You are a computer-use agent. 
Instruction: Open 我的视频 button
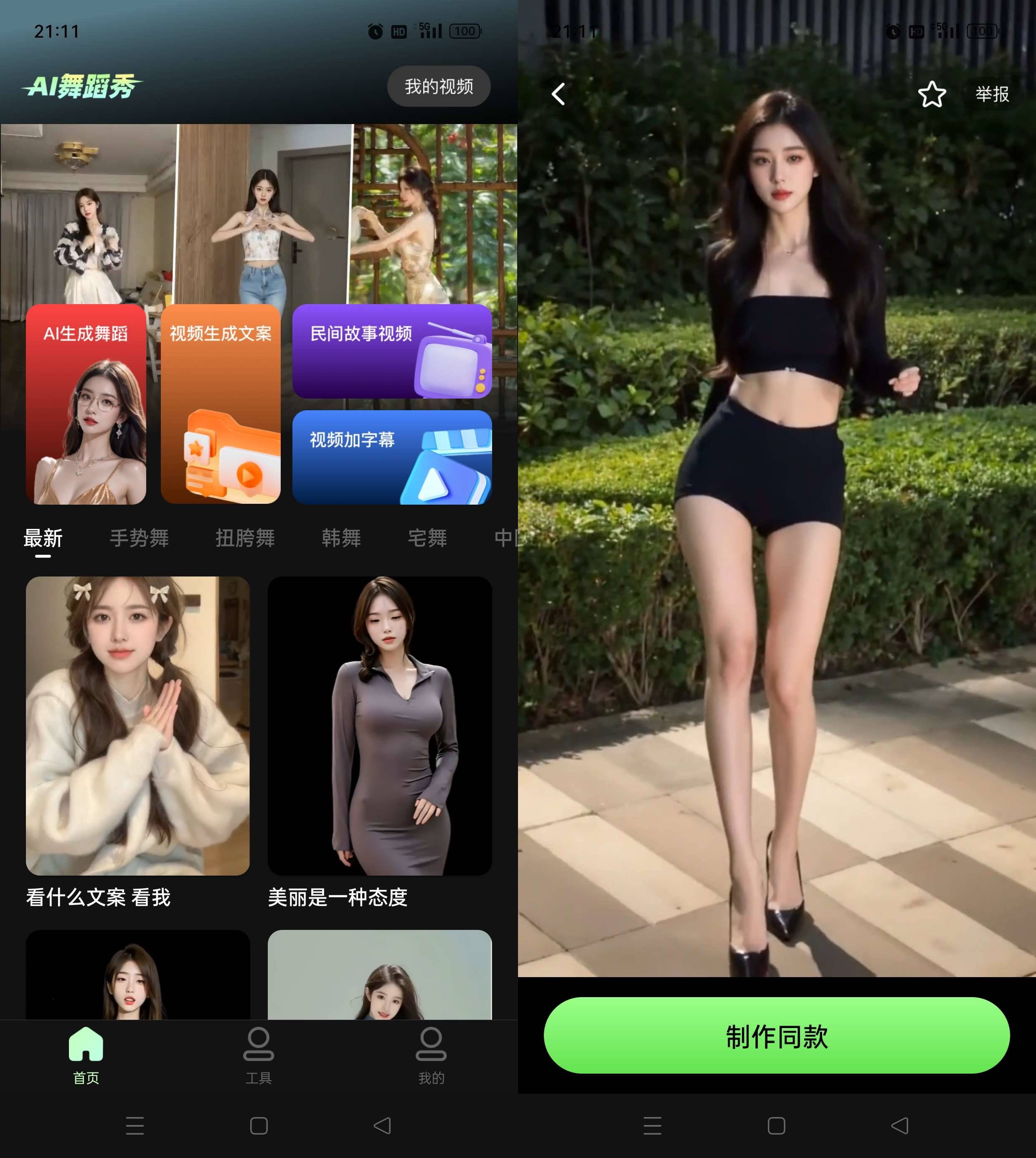[x=438, y=86]
